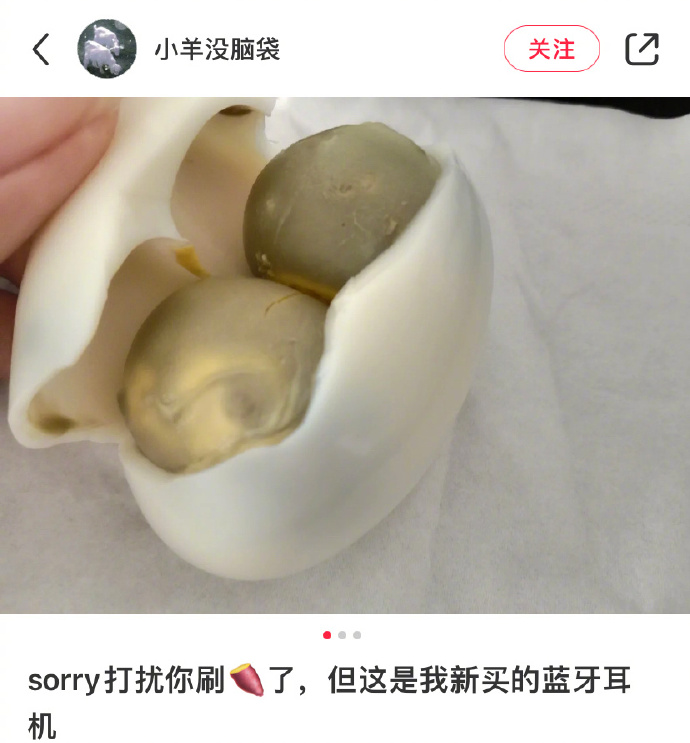
Task: Open the username 小羊没脑袋
Action: tap(217, 49)
